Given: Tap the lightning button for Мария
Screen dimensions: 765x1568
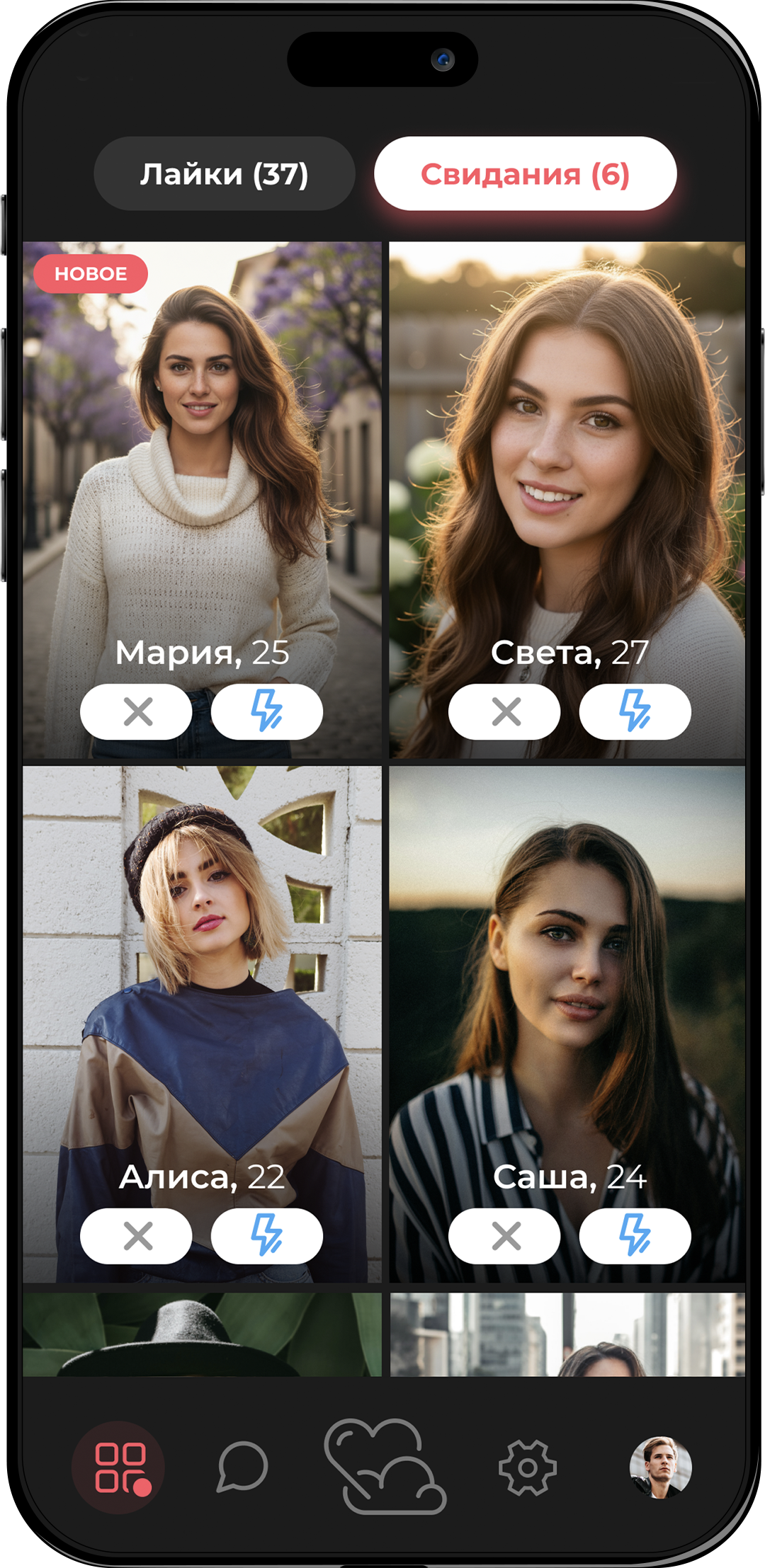Looking at the screenshot, I should click(x=267, y=711).
